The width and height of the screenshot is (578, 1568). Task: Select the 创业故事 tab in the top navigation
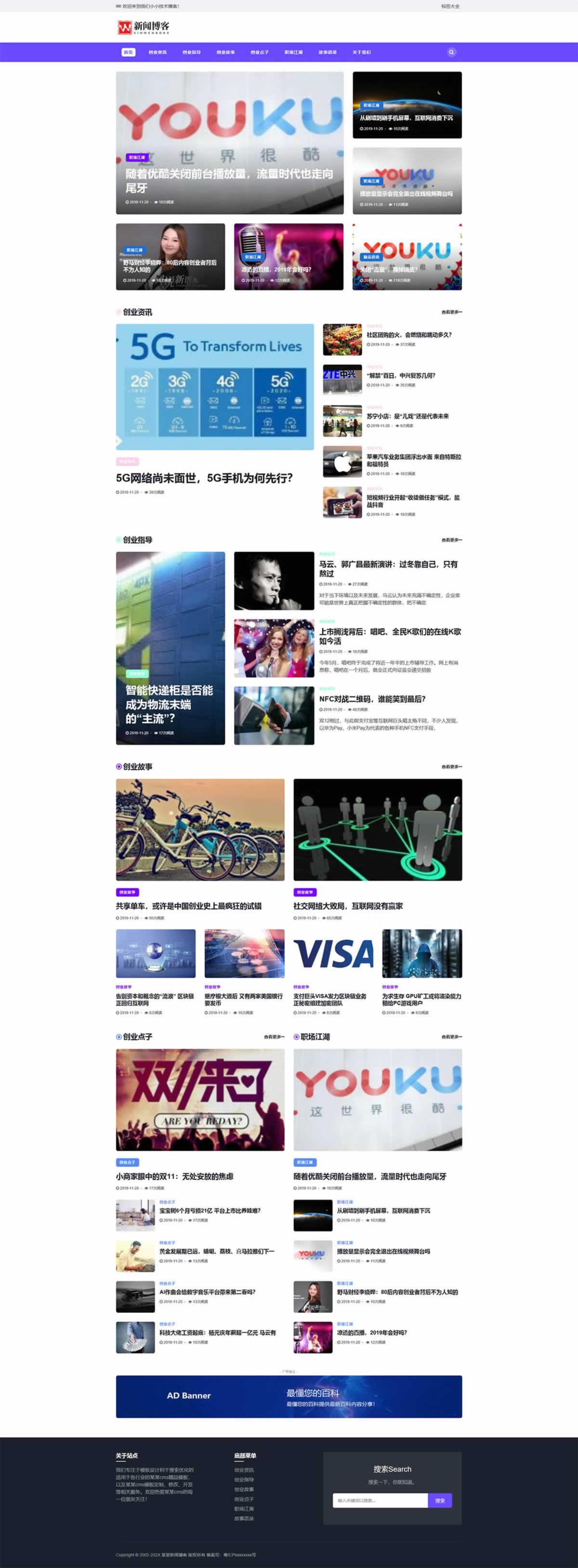click(x=225, y=52)
